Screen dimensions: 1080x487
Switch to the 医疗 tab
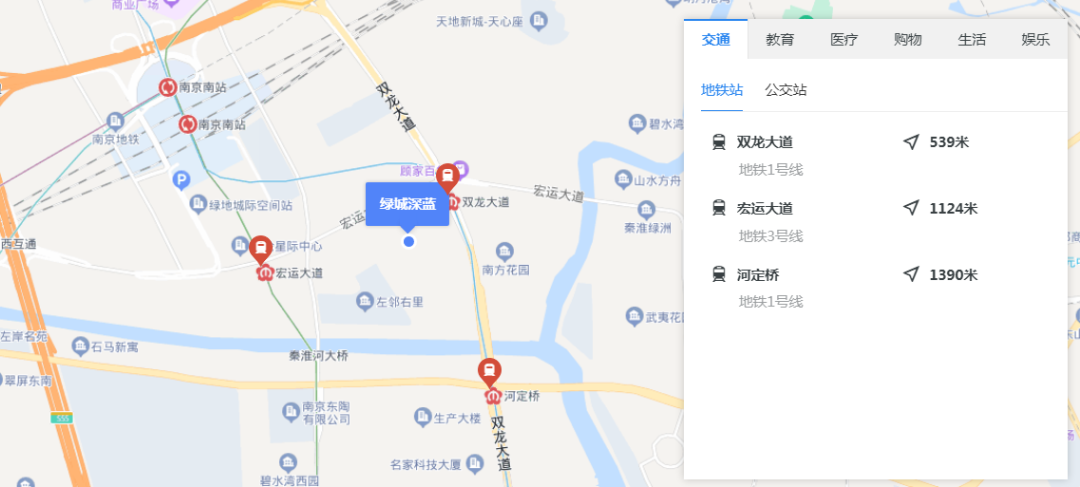tap(844, 40)
